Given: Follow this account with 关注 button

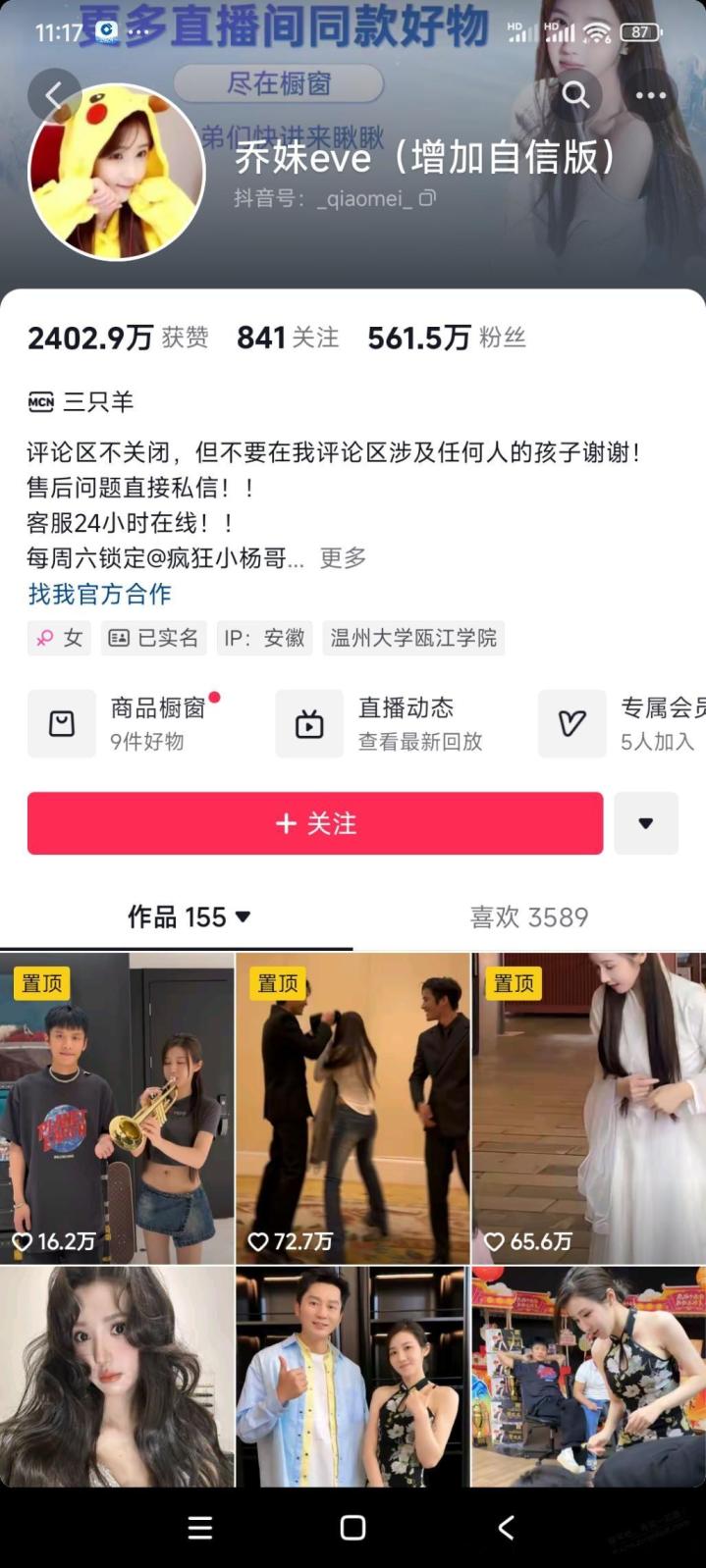Looking at the screenshot, I should [315, 823].
